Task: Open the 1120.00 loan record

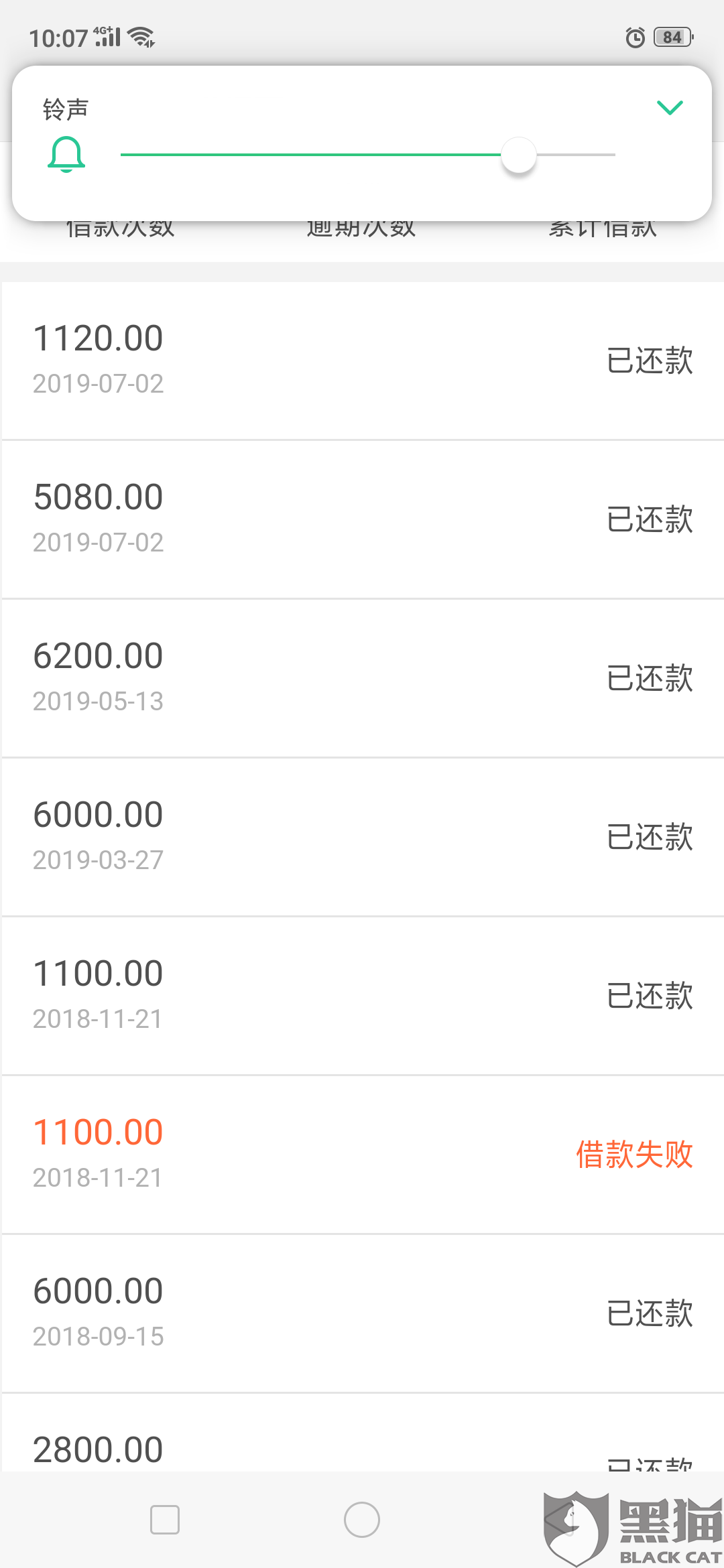Action: coord(362,361)
